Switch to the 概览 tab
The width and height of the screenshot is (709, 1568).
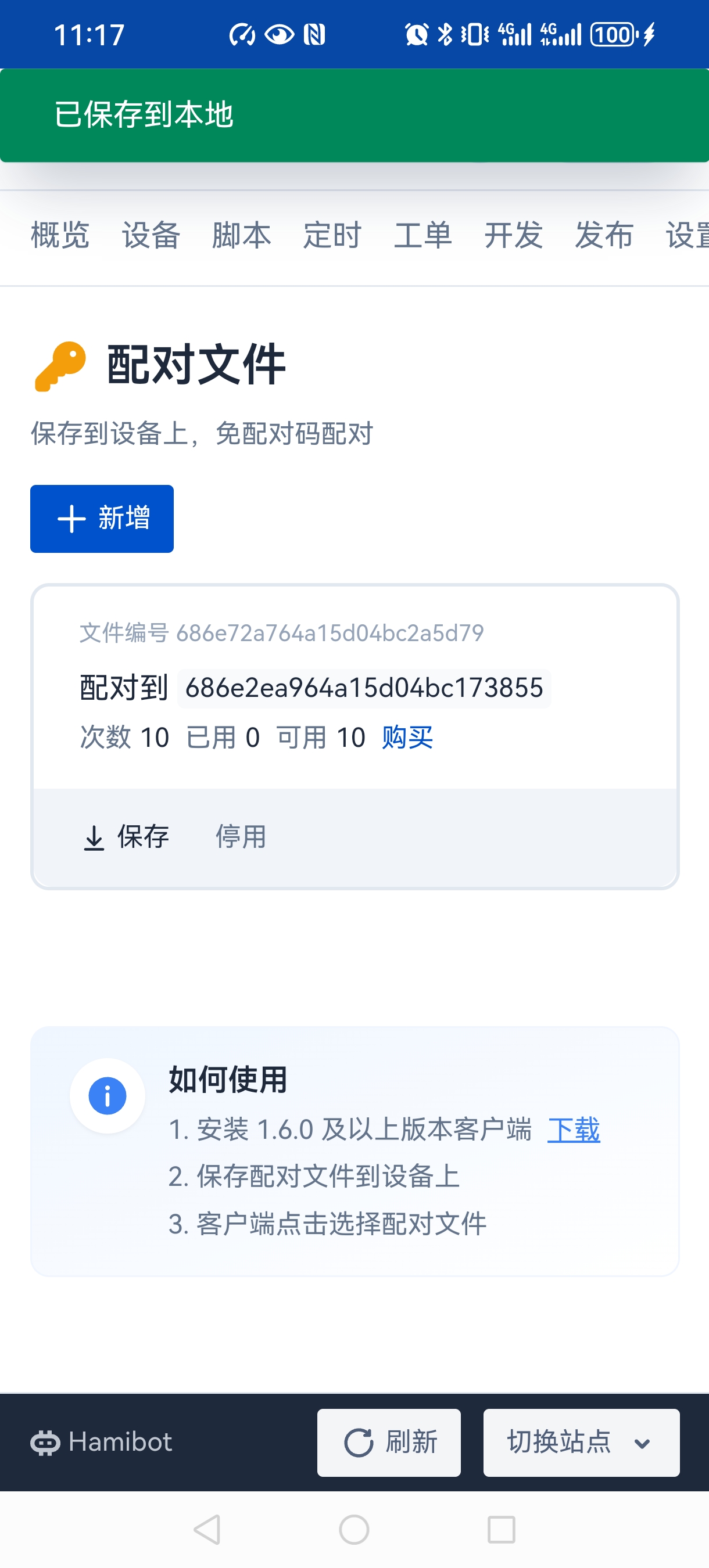click(x=60, y=236)
